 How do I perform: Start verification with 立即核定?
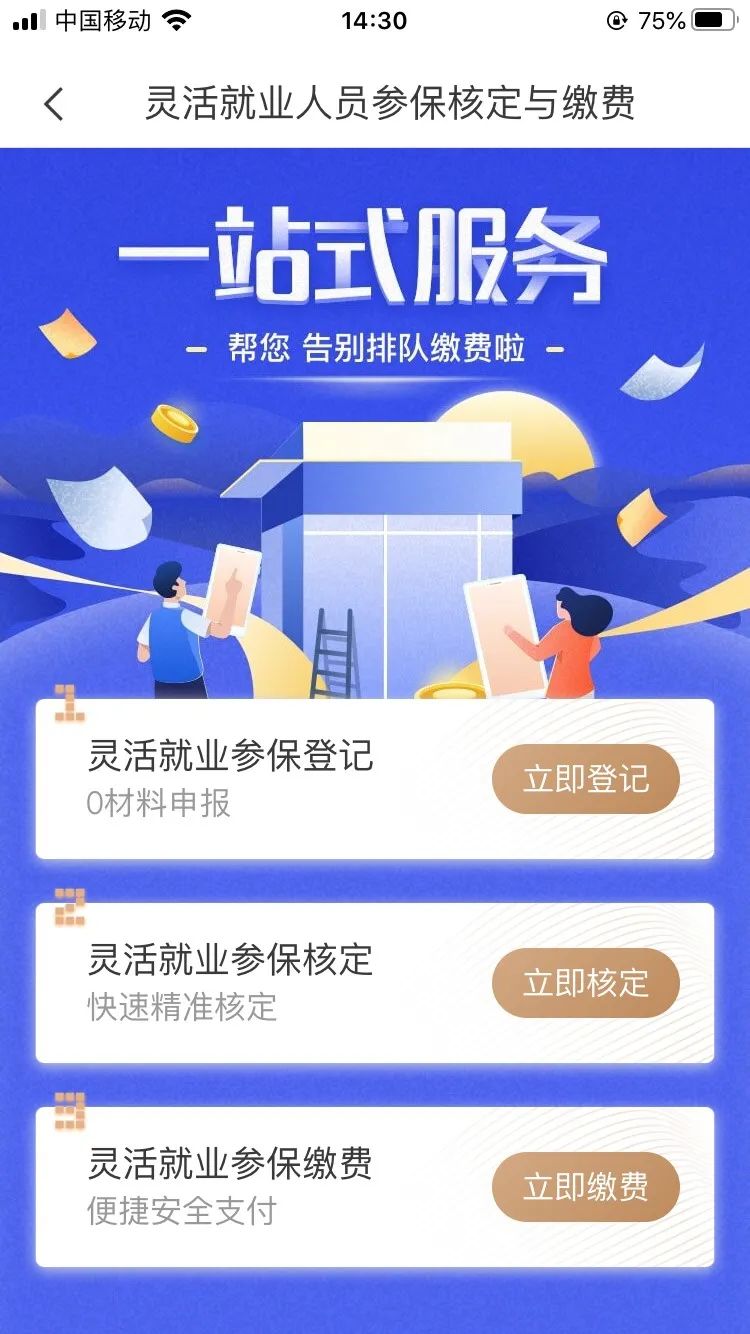tap(586, 983)
